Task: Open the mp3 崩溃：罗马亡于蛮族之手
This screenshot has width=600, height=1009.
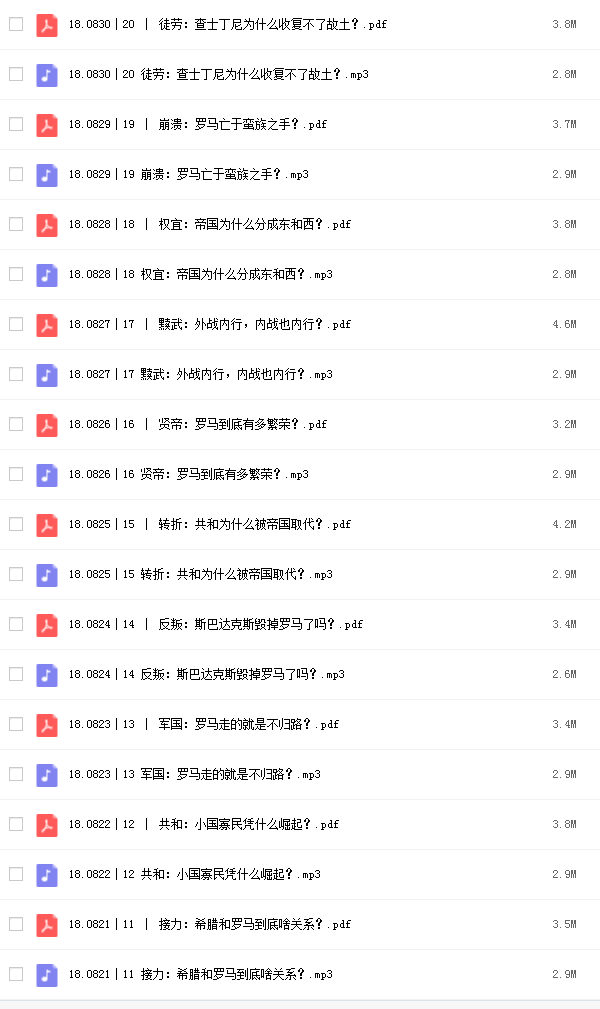Action: 189,174
